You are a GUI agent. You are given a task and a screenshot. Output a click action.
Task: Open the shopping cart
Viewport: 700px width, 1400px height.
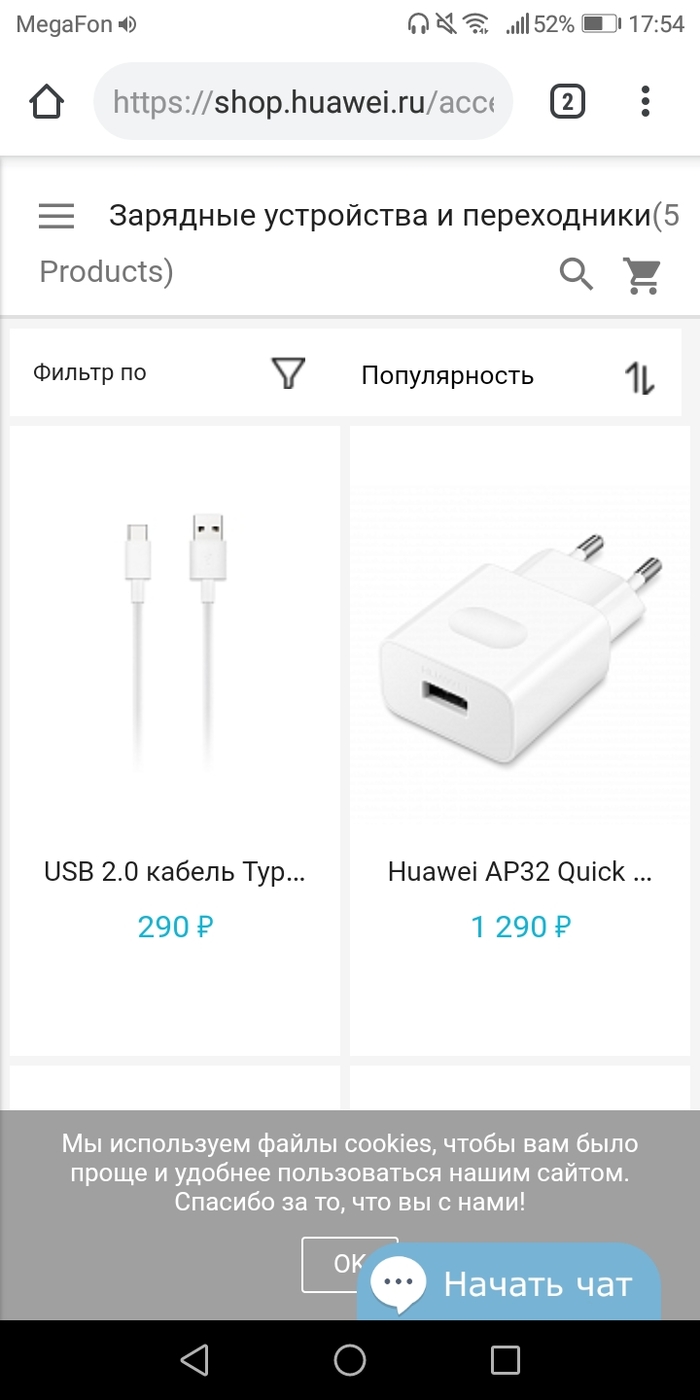pos(642,273)
